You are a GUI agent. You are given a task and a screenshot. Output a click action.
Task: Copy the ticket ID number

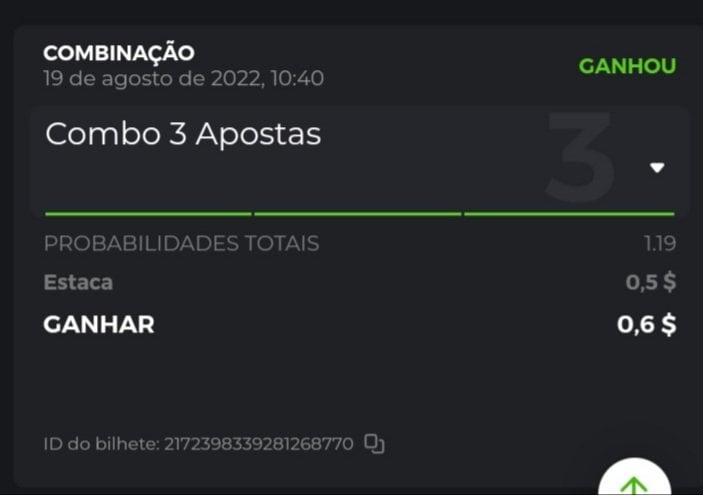374,443
